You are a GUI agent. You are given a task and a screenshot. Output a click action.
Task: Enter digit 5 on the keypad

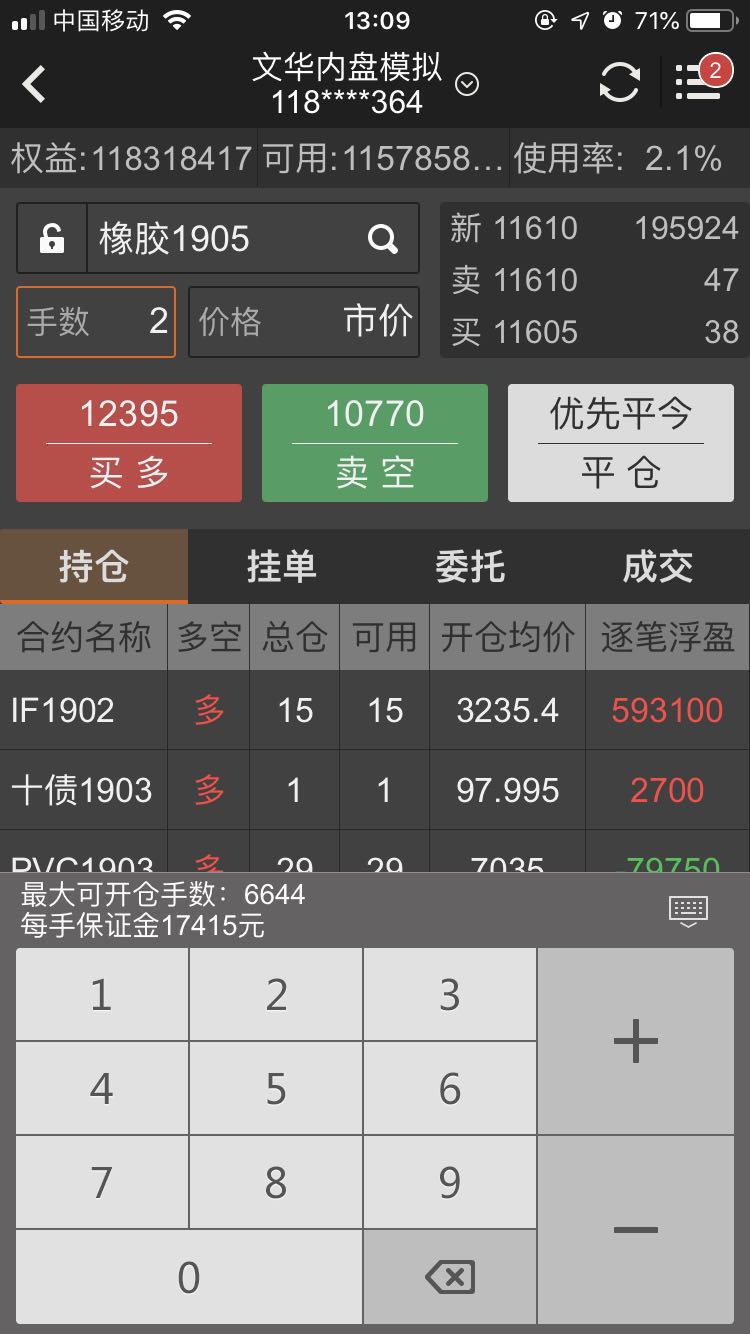(x=276, y=1088)
